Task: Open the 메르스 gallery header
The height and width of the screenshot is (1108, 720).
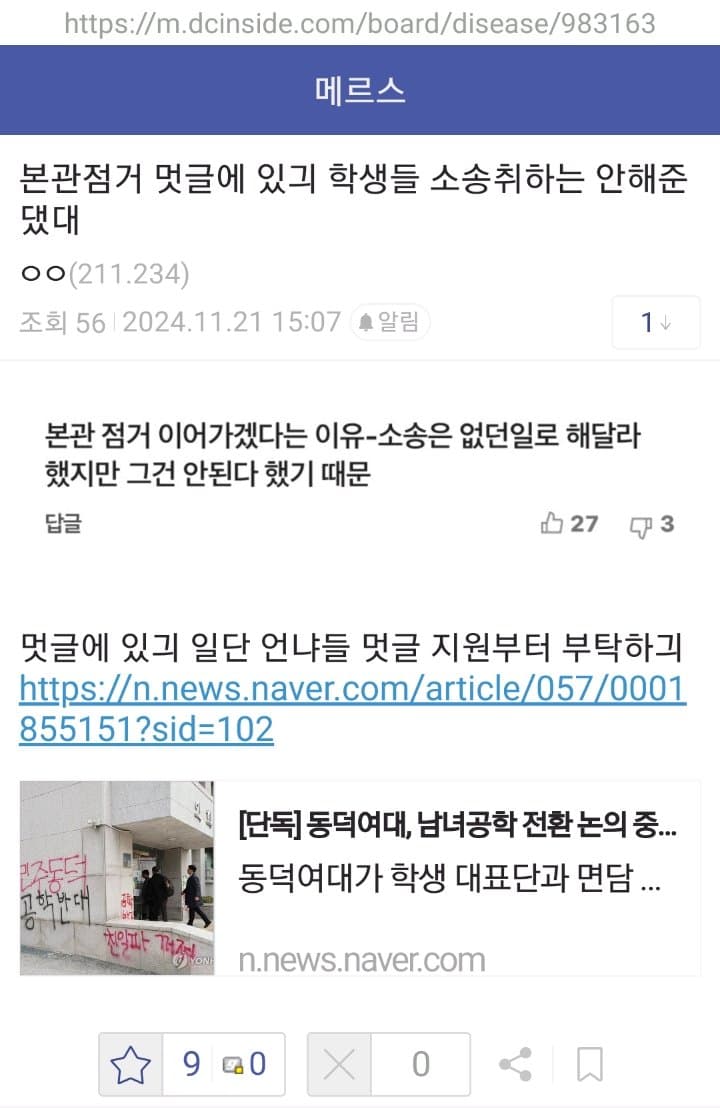Action: click(x=360, y=91)
